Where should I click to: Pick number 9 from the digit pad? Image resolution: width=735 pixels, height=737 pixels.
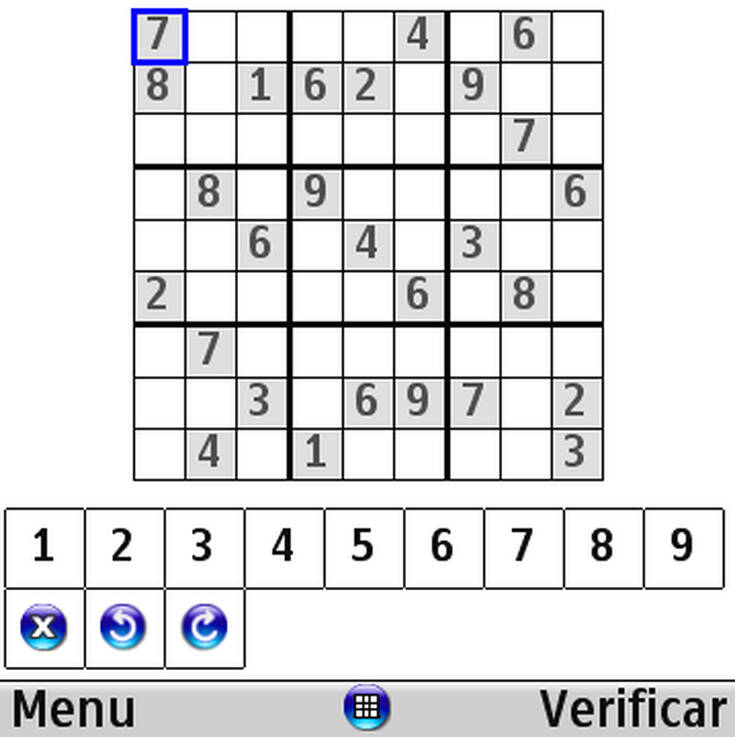tap(683, 548)
